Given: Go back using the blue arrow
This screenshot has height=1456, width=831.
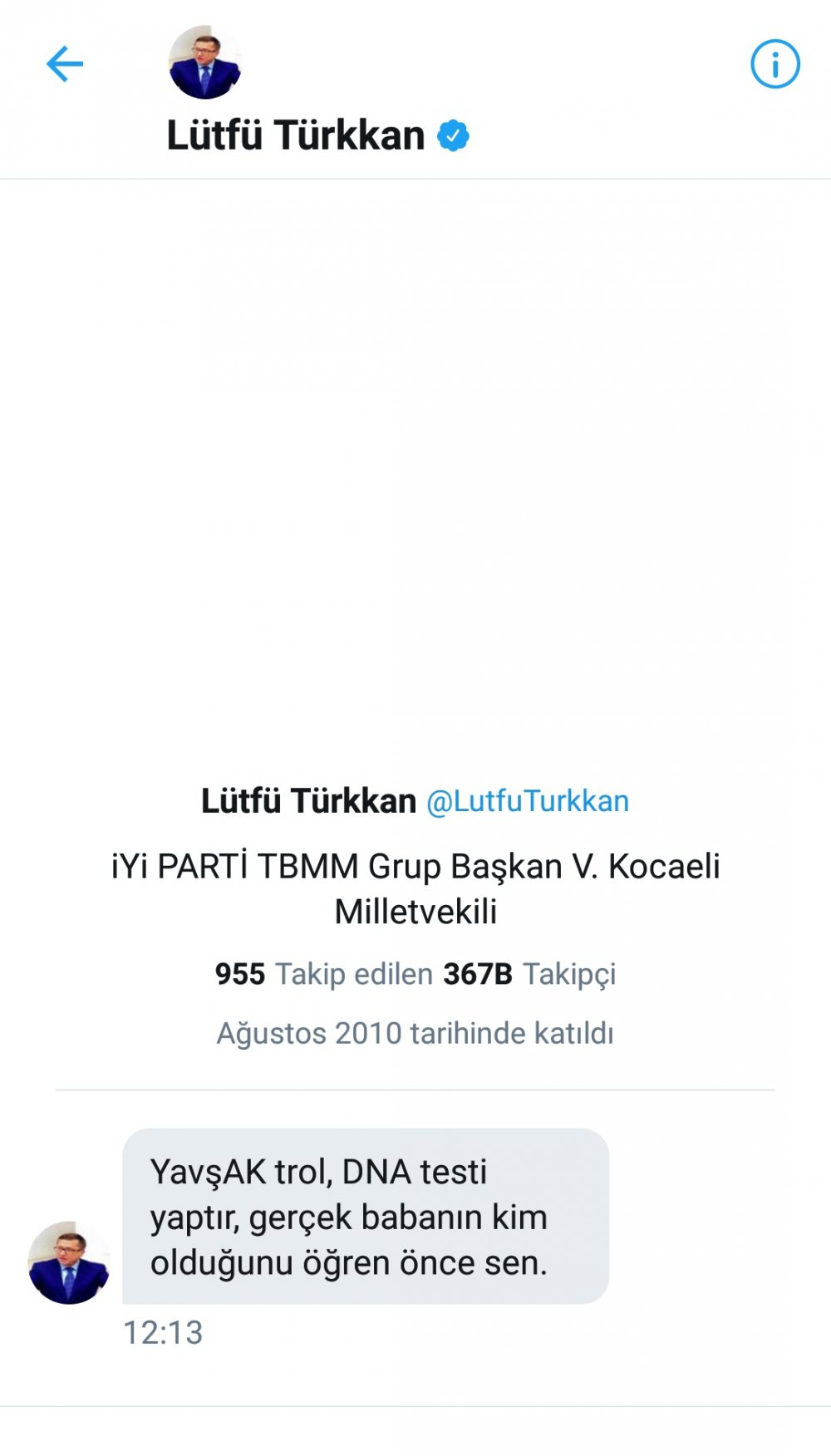Looking at the screenshot, I should coord(65,64).
